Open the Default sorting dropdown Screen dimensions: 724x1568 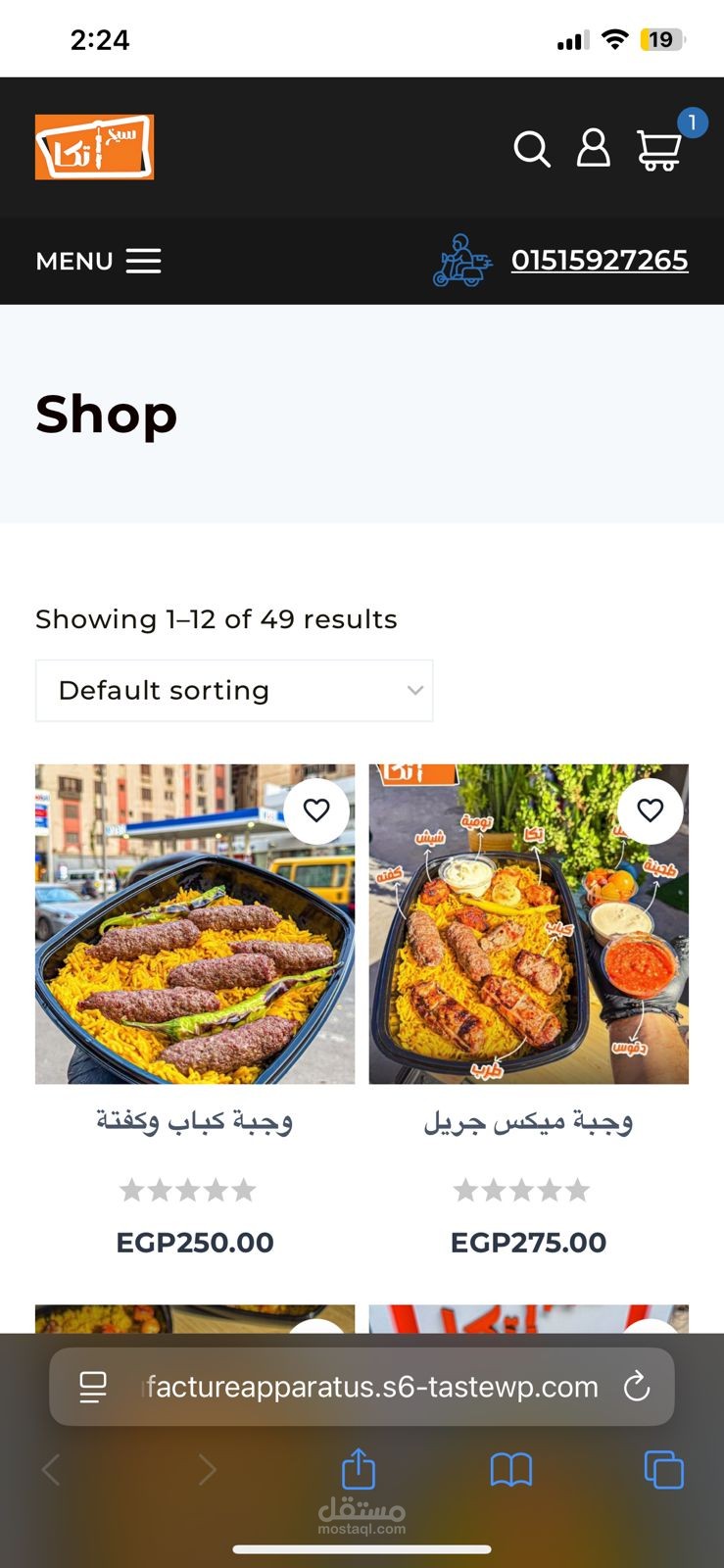pyautogui.click(x=233, y=690)
